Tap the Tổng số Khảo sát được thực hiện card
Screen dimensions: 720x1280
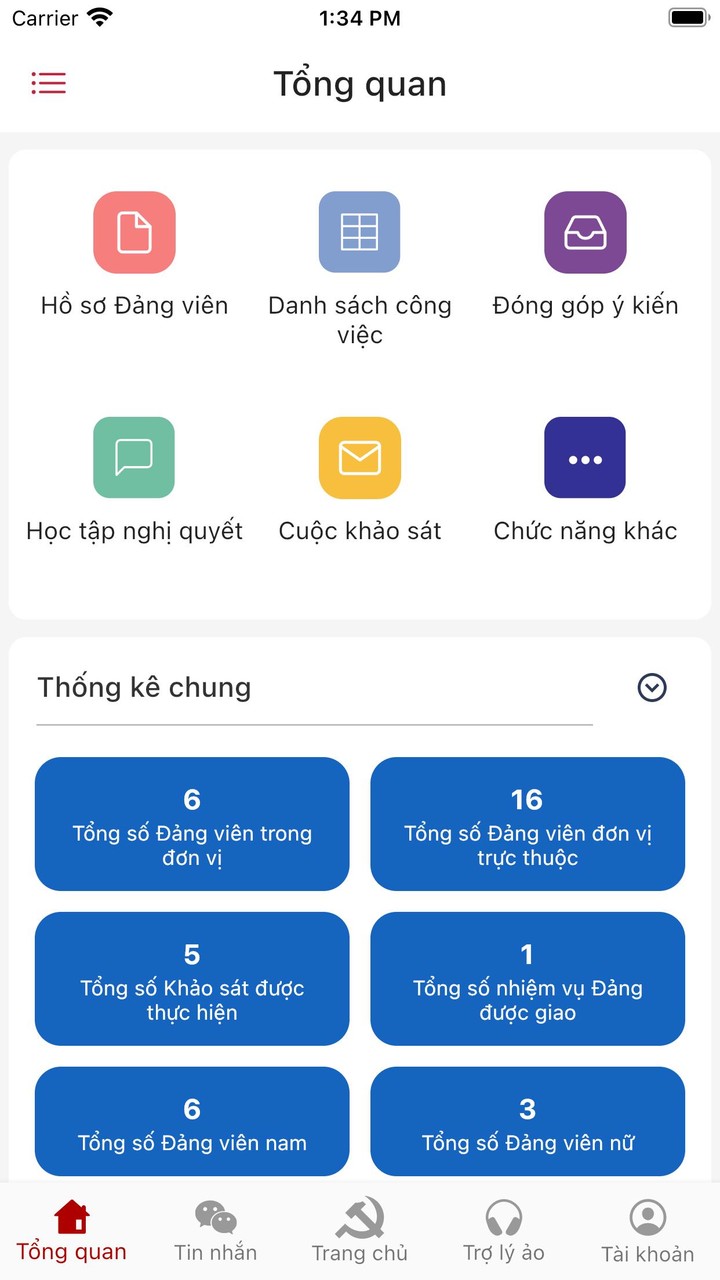(x=191, y=978)
